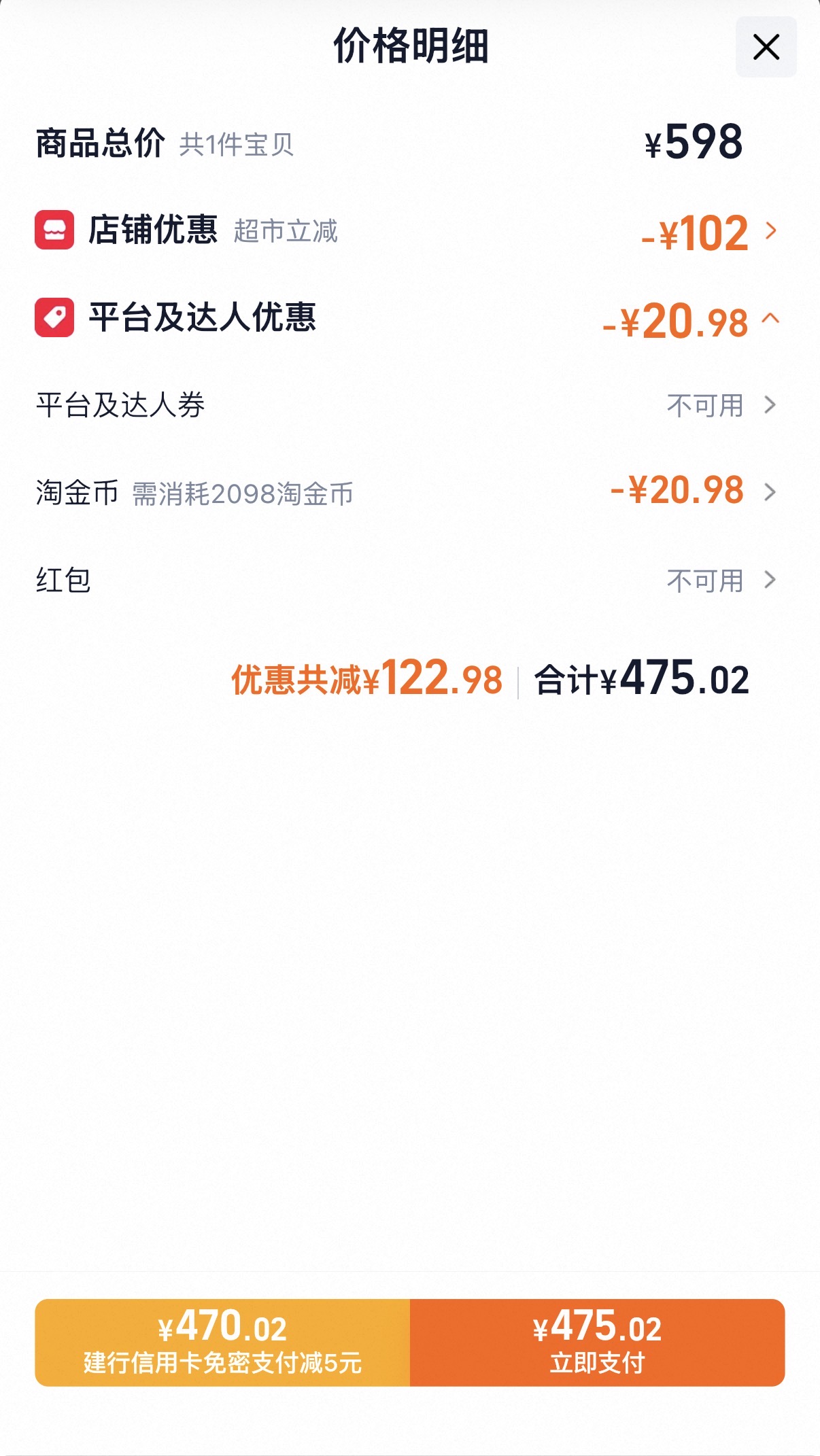Tap pay now for ¥475.02
The height and width of the screenshot is (1456, 820).
(x=598, y=1342)
